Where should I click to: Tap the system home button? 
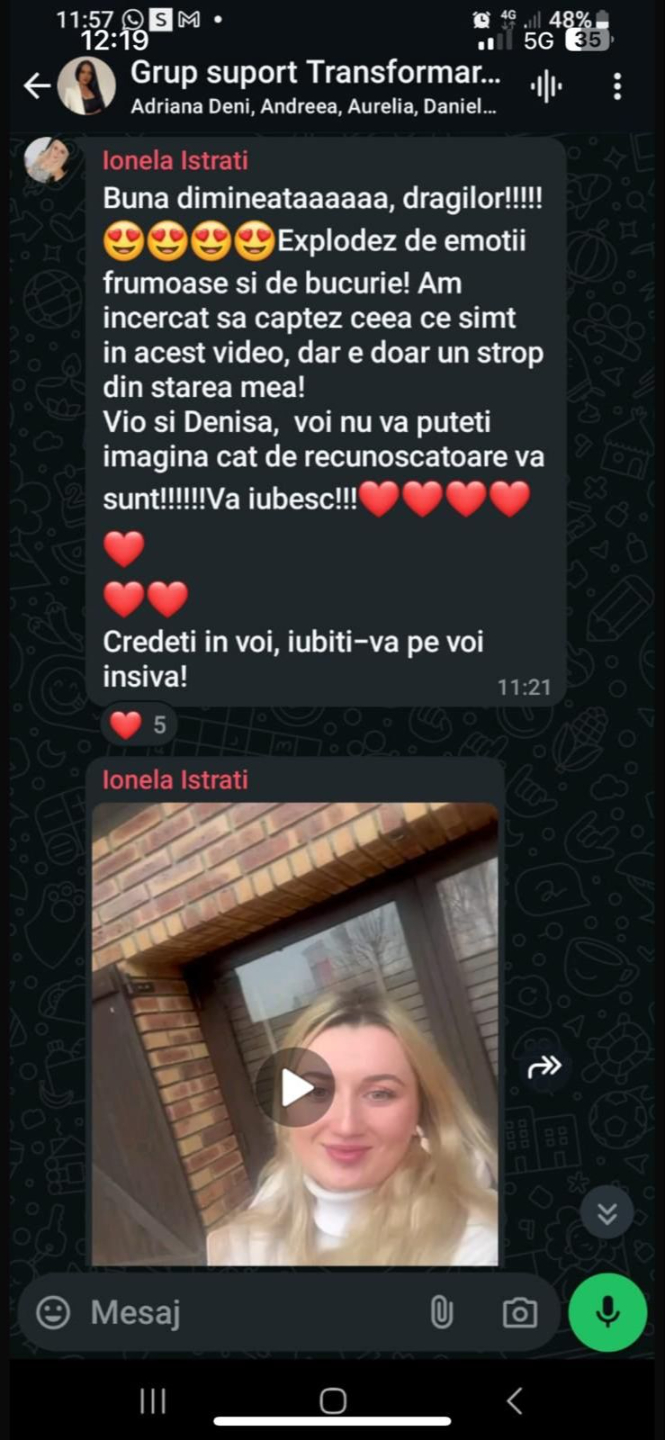pyautogui.click(x=332, y=1402)
